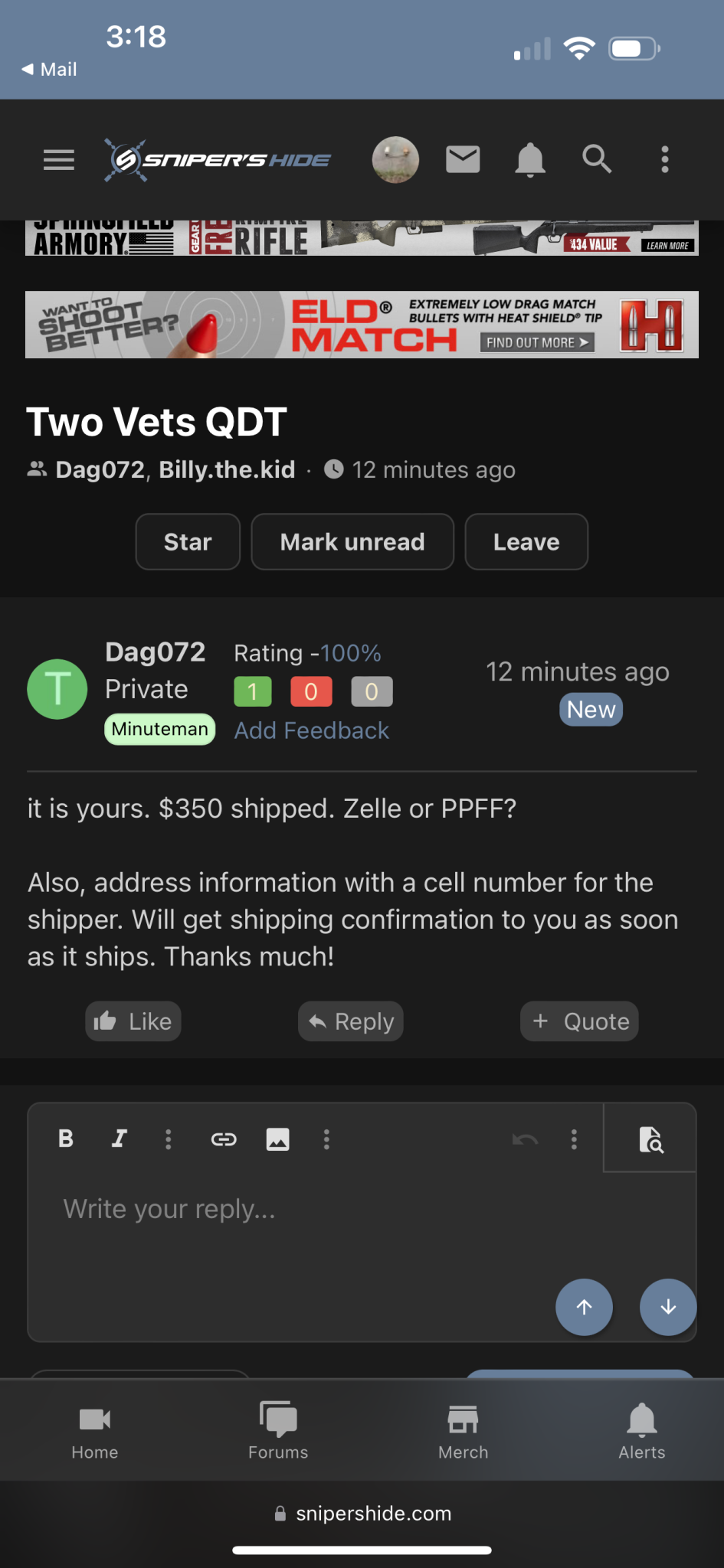Star this conversation

(188, 542)
